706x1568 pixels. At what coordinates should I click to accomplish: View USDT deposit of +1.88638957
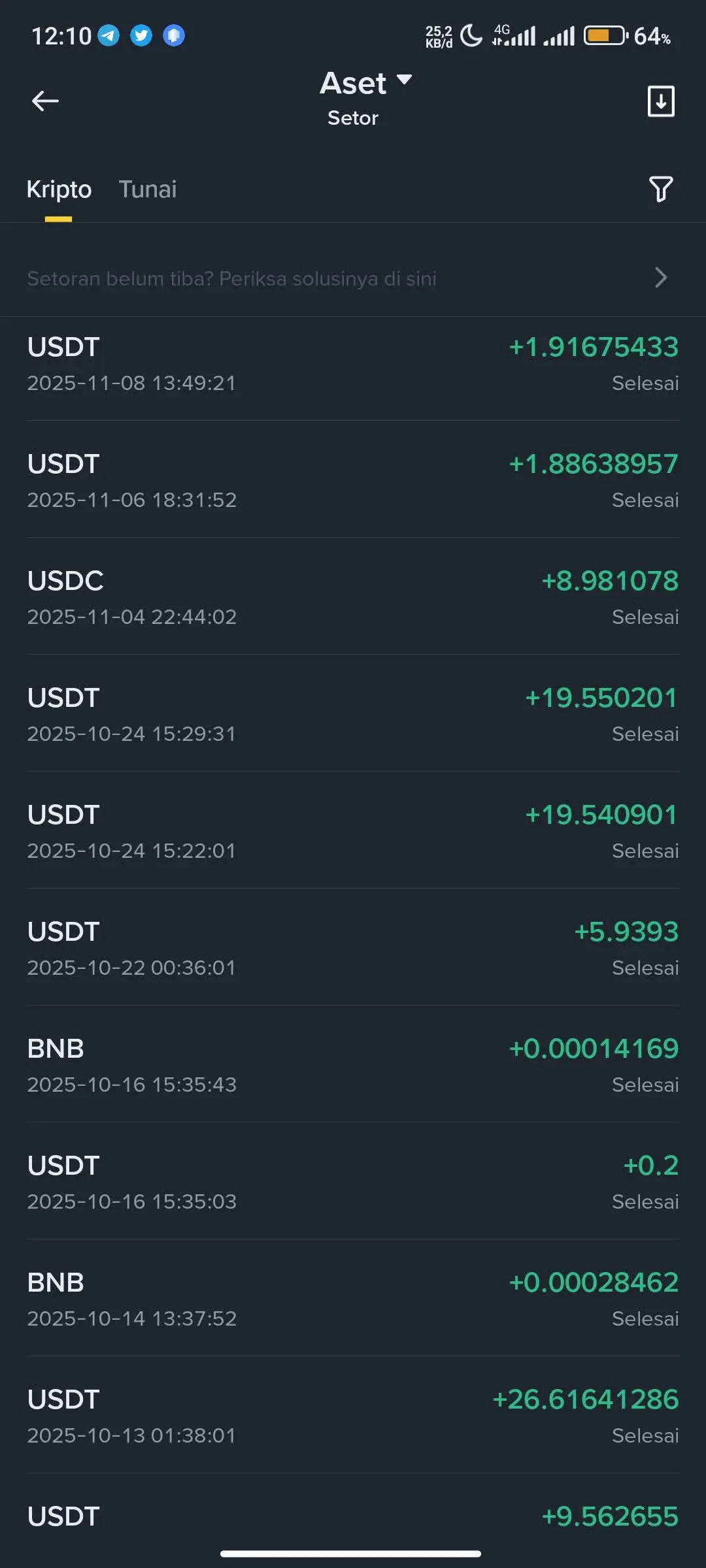(x=353, y=481)
